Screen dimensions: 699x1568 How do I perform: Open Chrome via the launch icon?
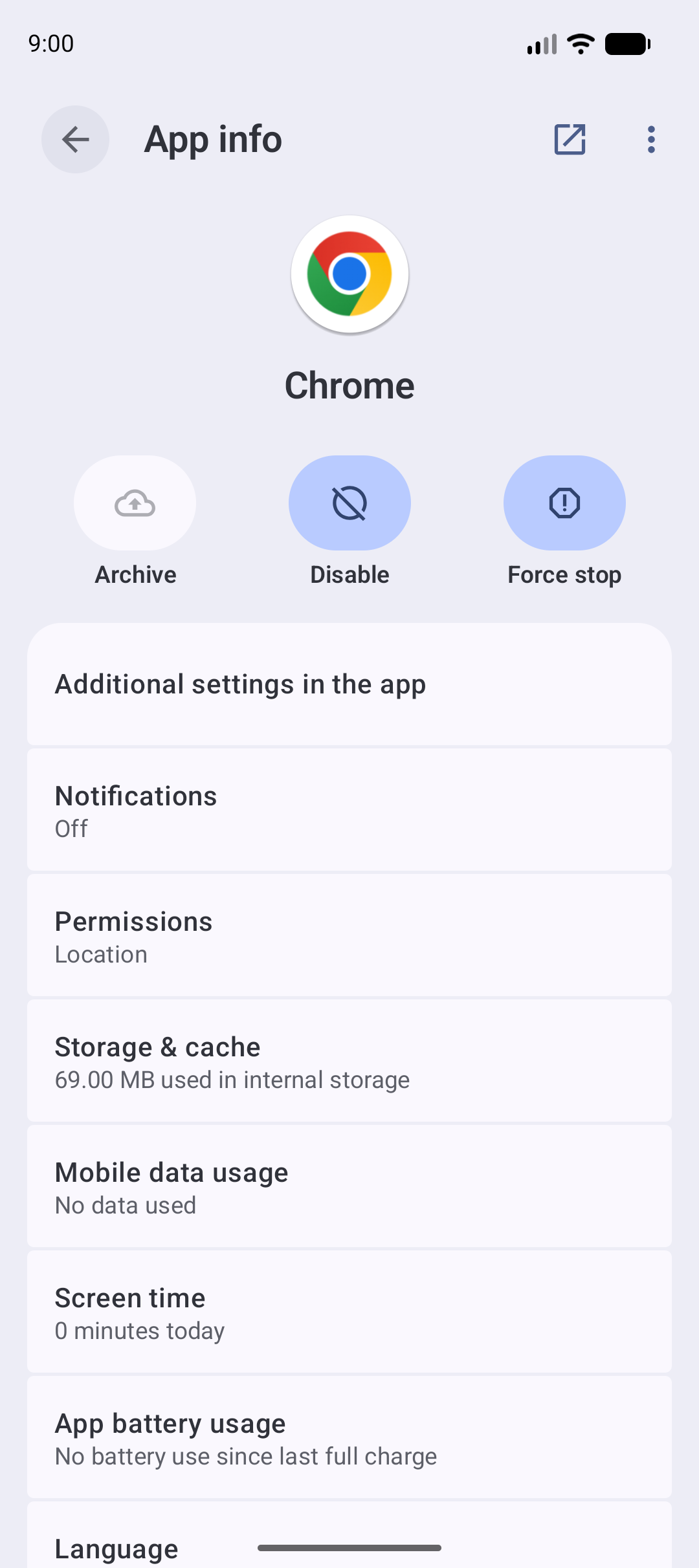[x=570, y=139]
